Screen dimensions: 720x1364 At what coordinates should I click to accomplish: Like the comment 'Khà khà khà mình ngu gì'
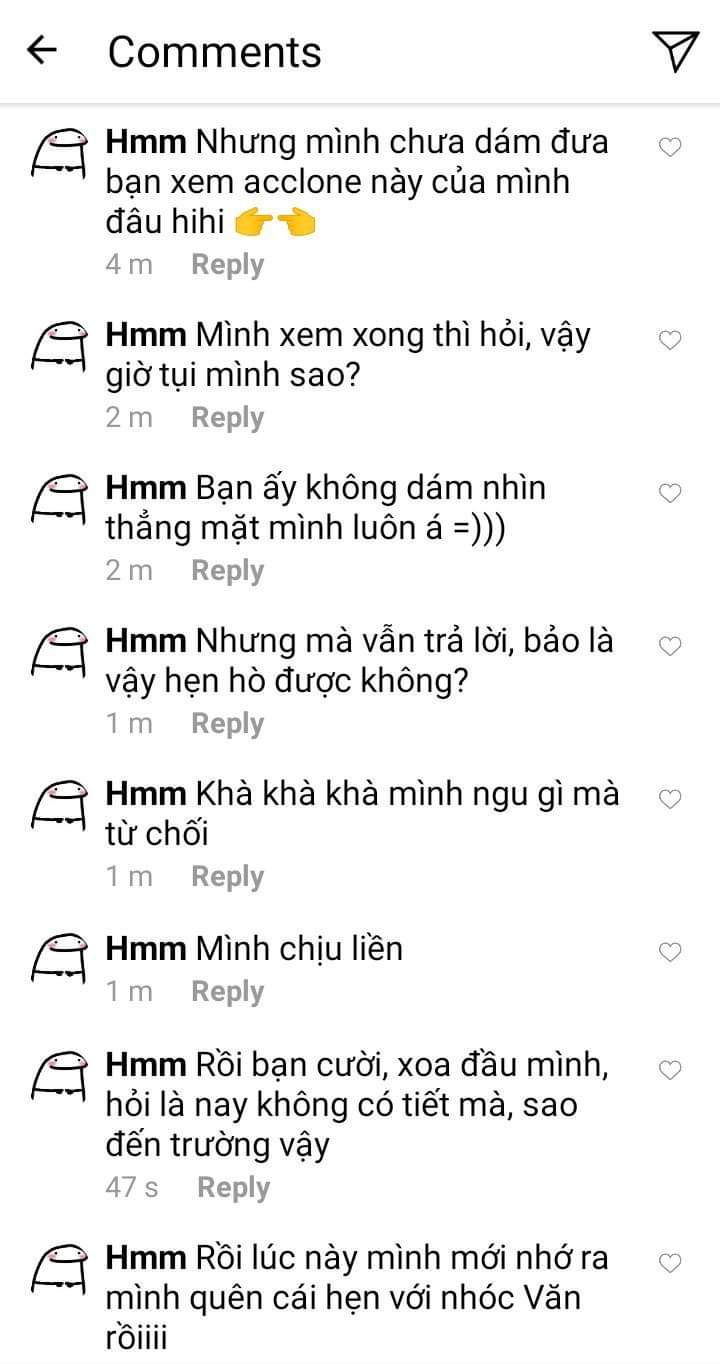click(x=670, y=799)
